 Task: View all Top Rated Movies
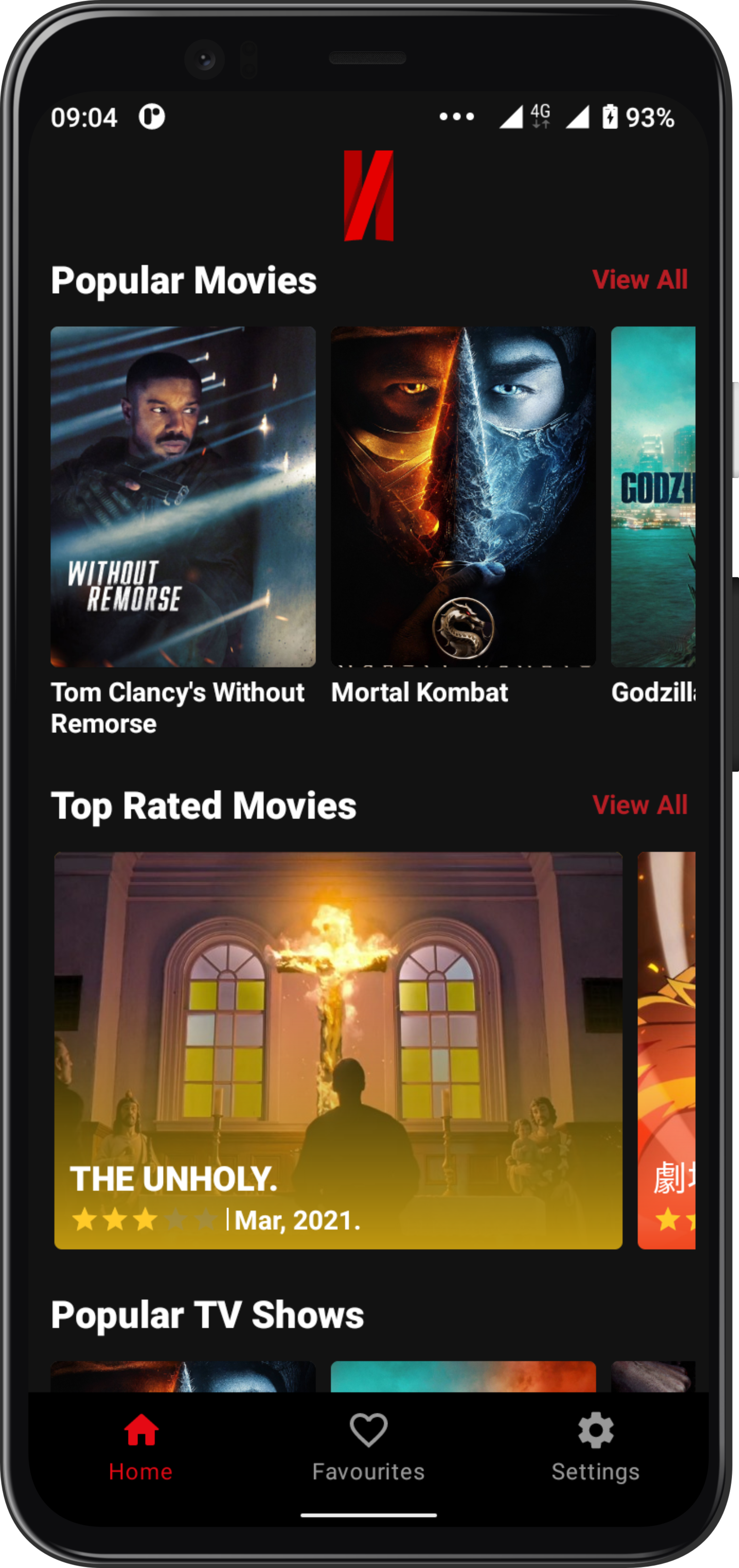pyautogui.click(x=640, y=805)
